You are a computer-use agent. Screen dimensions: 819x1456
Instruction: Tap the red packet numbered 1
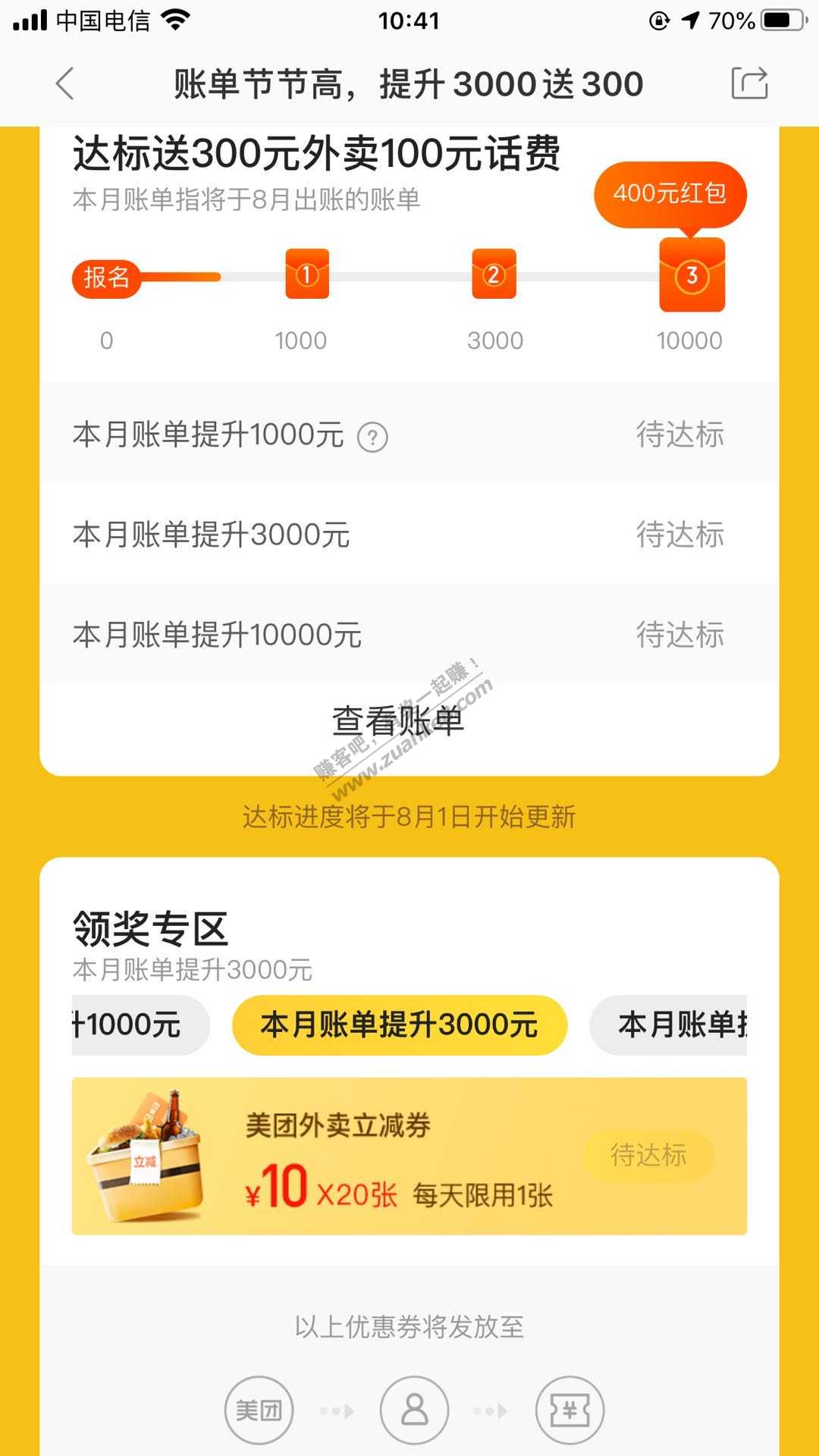pos(307,274)
